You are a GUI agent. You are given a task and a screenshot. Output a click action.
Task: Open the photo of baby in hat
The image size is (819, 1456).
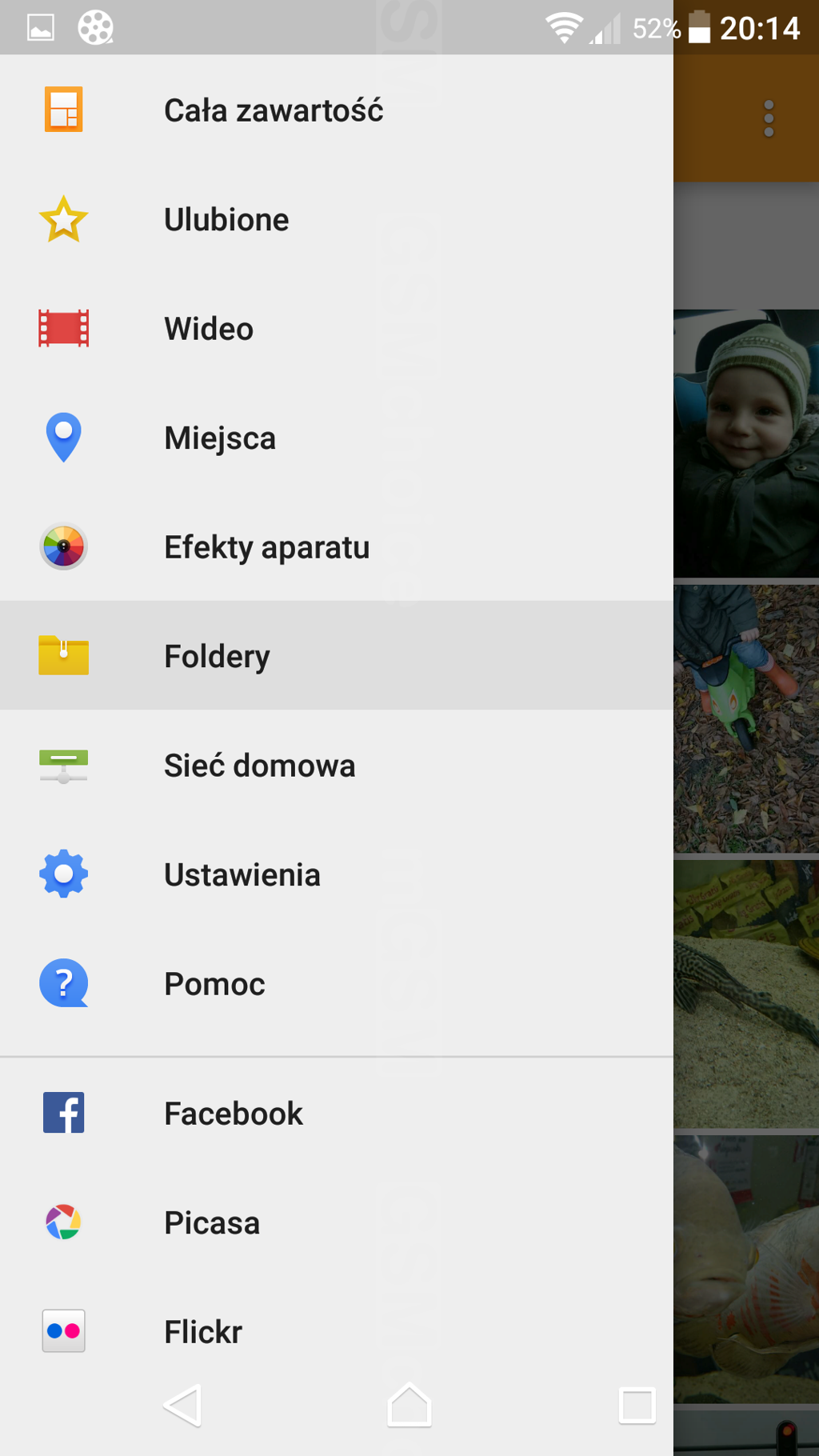pyautogui.click(x=746, y=442)
